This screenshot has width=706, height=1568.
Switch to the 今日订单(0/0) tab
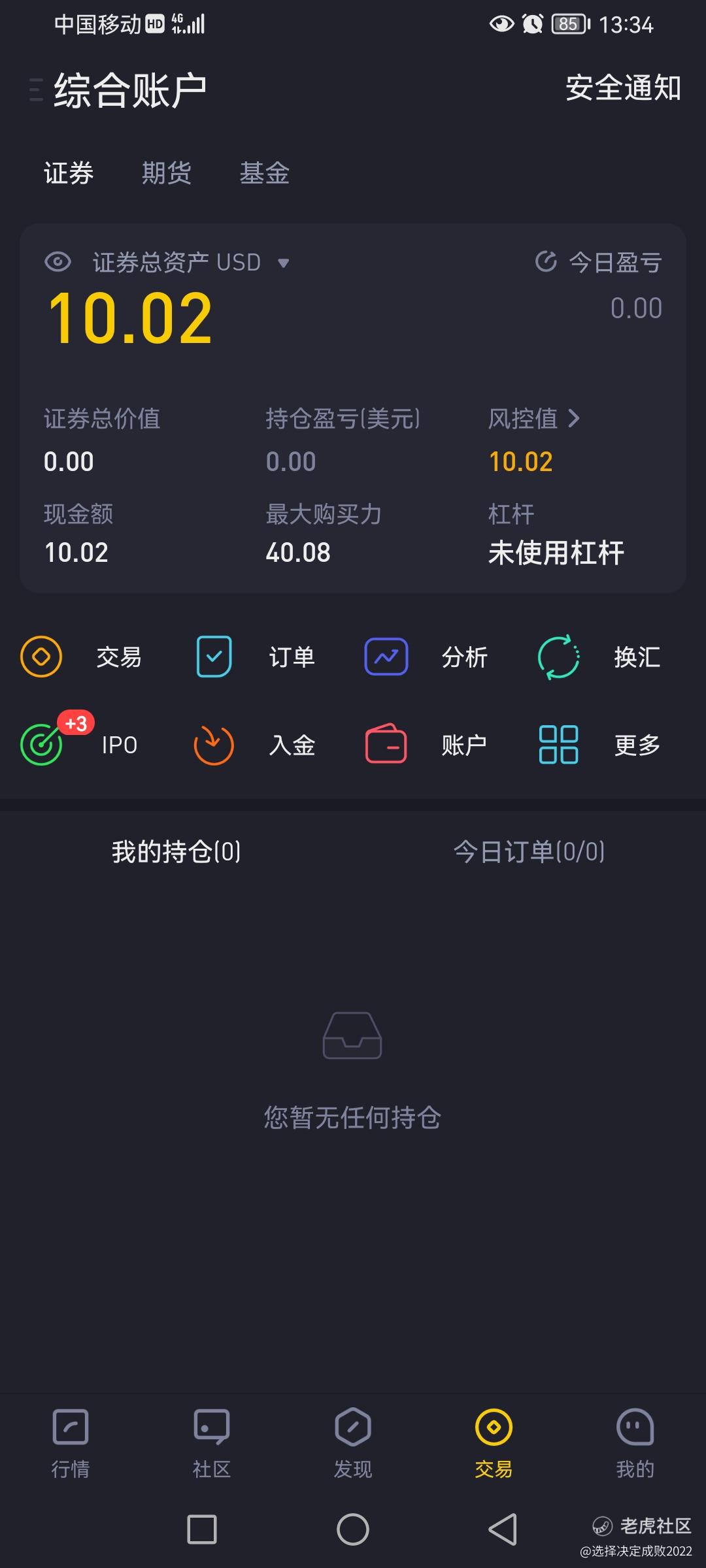point(529,851)
